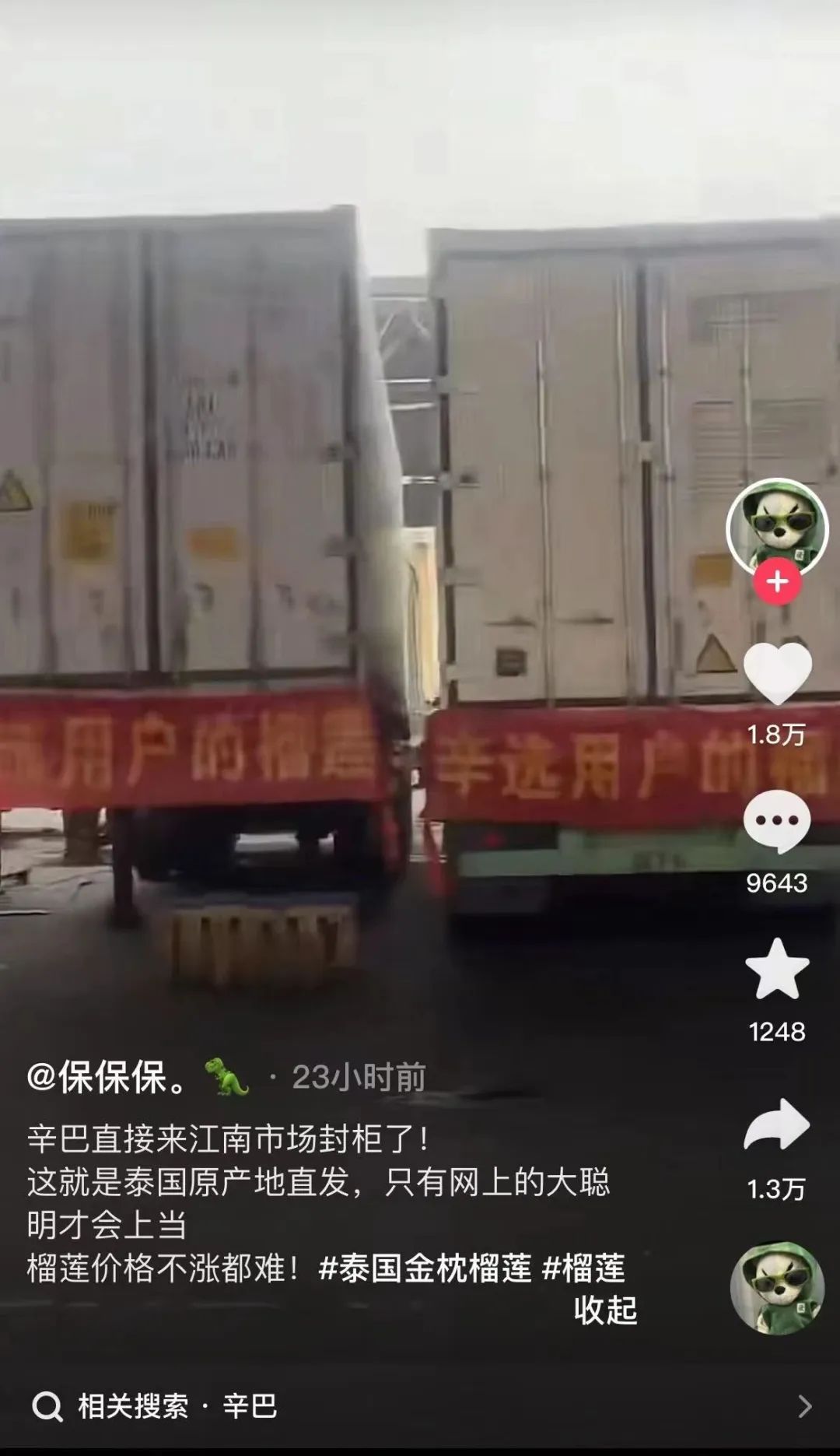This screenshot has width=840, height=1456.
Task: Follow the creator with the plus button
Action: 777,581
